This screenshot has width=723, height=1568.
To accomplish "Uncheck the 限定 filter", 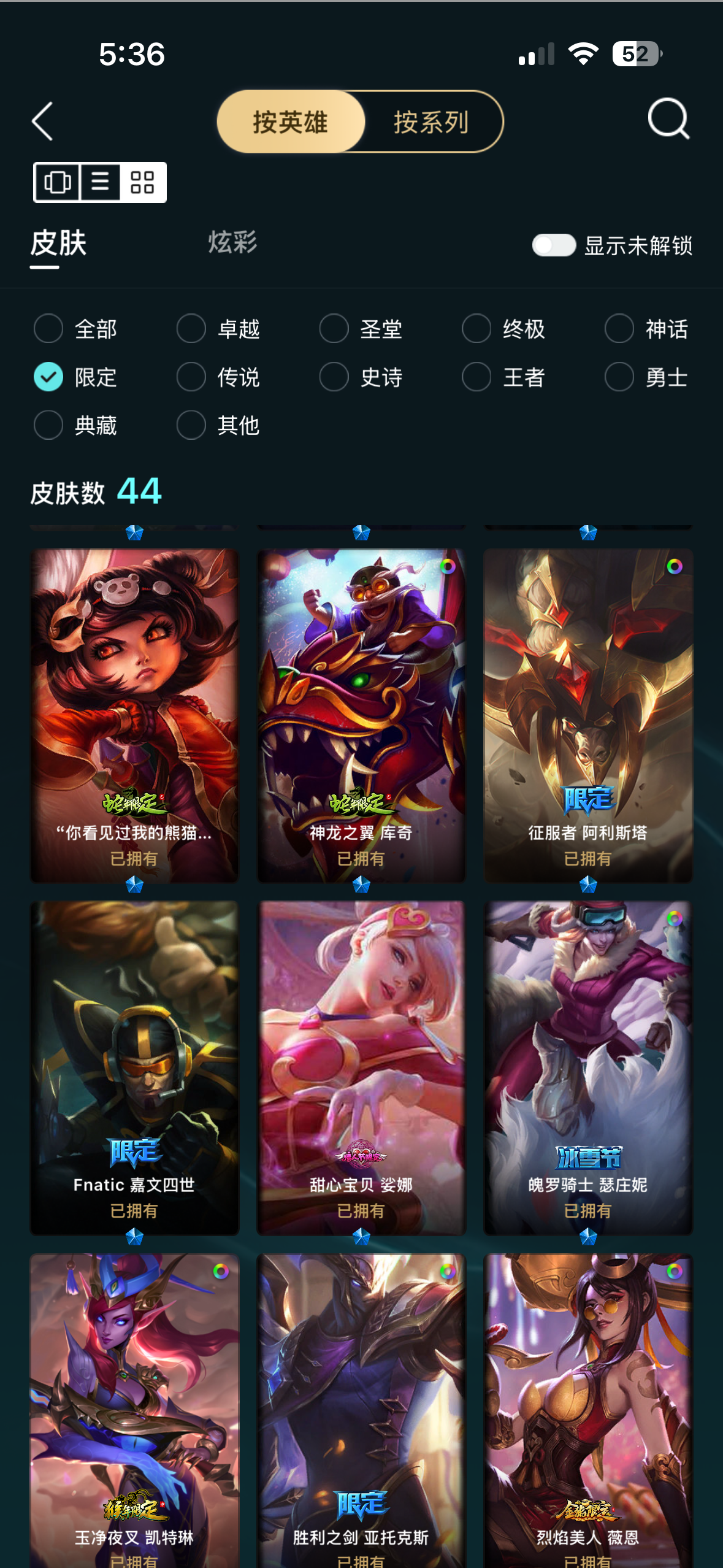I will [x=75, y=377].
